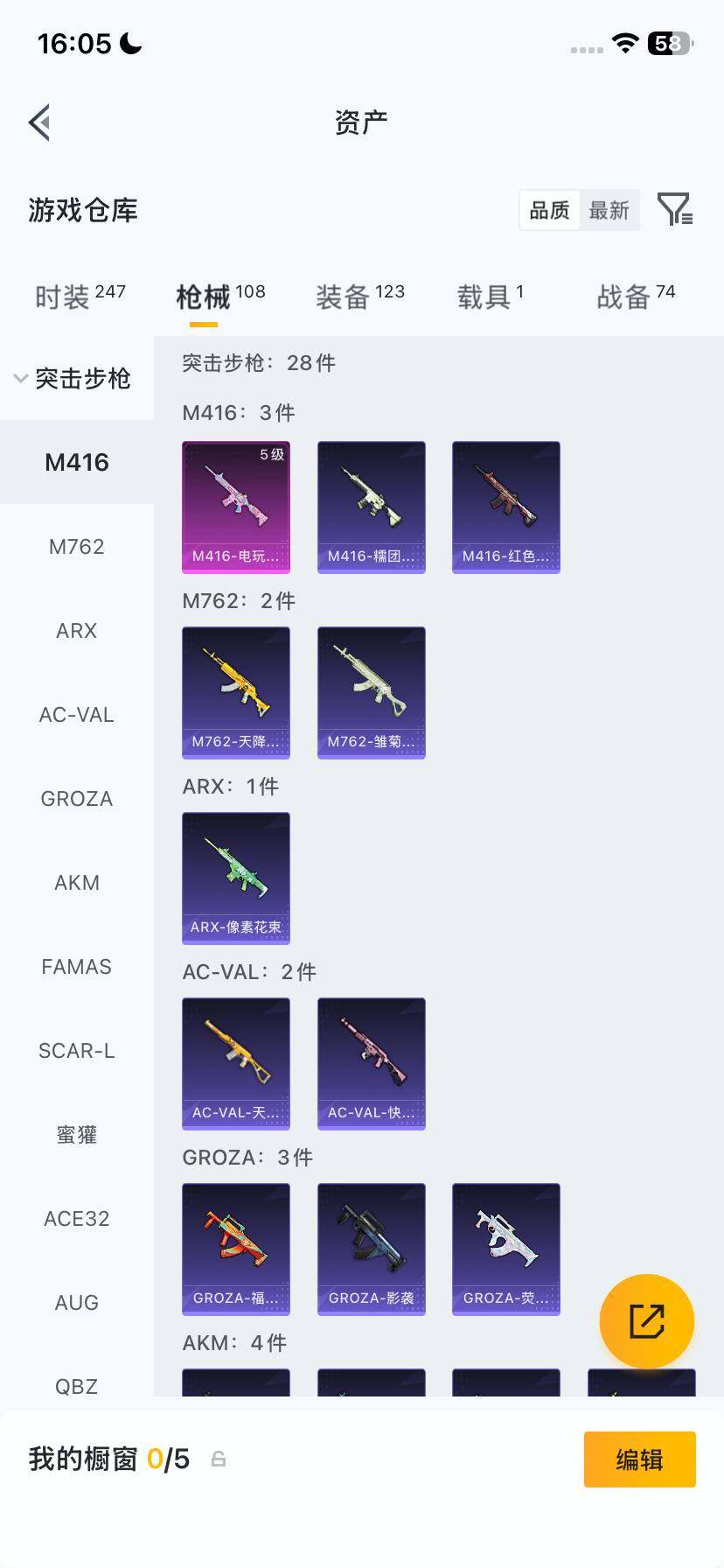Sort items by 品质

549,211
